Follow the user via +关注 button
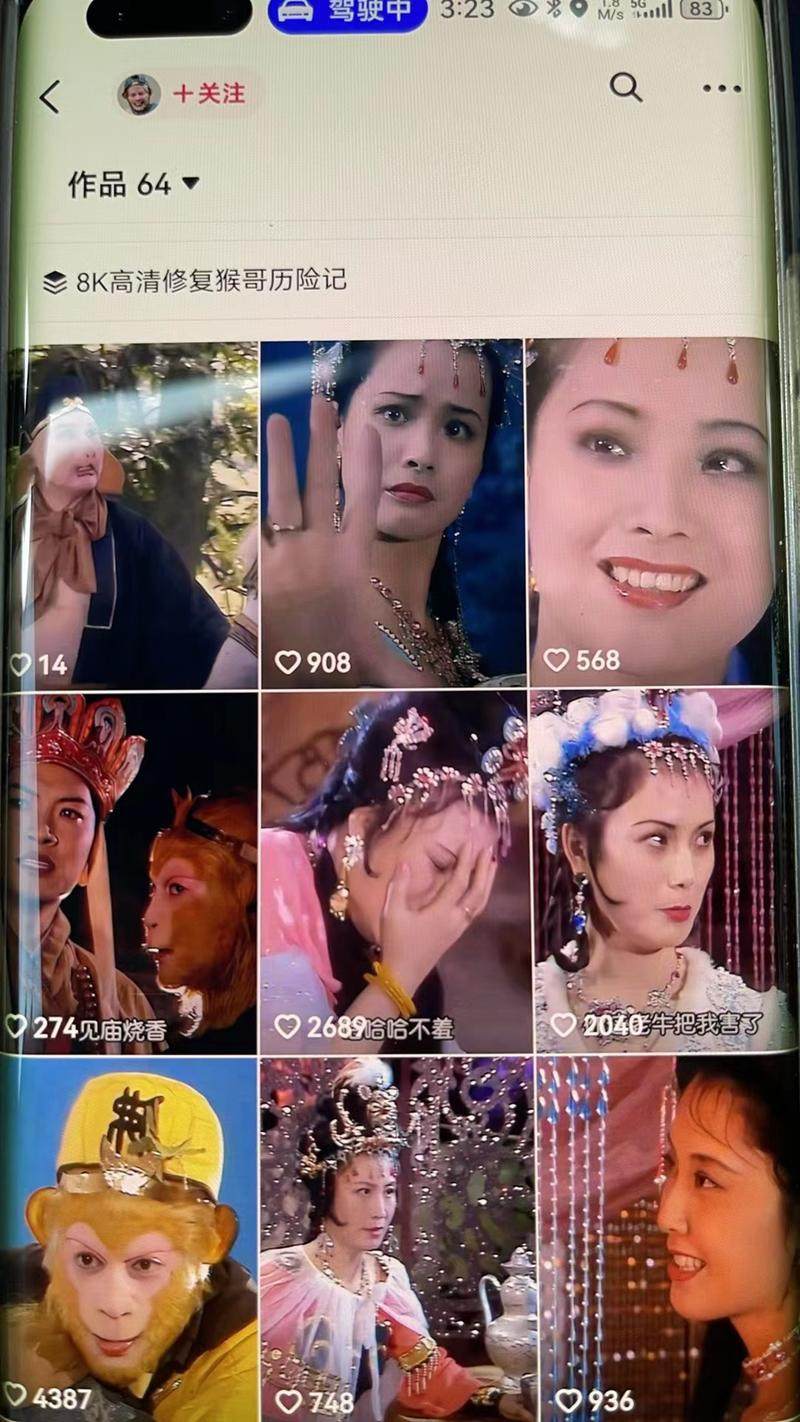 click(x=209, y=94)
